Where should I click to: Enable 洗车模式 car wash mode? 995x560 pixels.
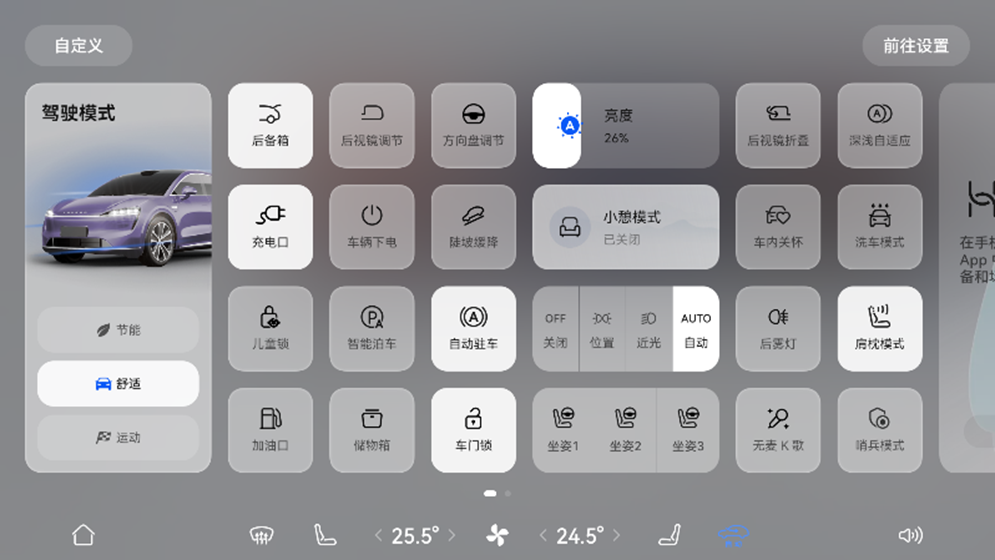pyautogui.click(x=879, y=227)
